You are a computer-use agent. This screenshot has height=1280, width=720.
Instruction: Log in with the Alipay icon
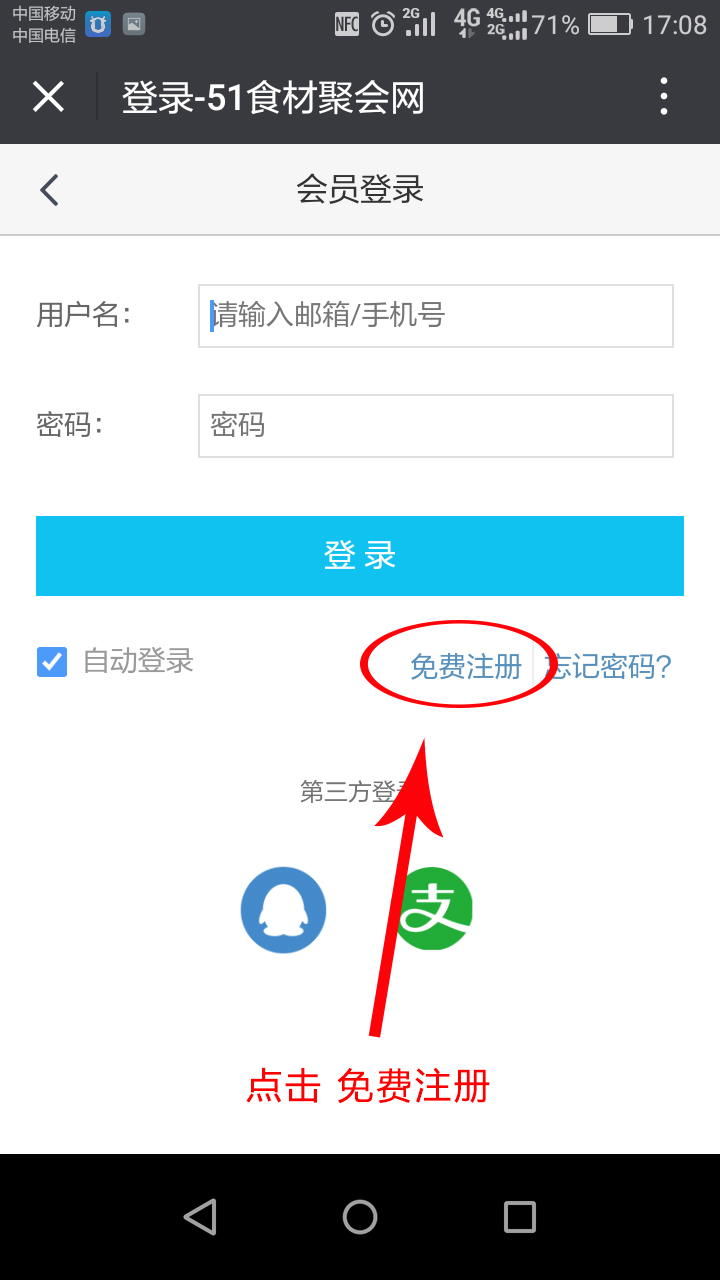tap(434, 909)
